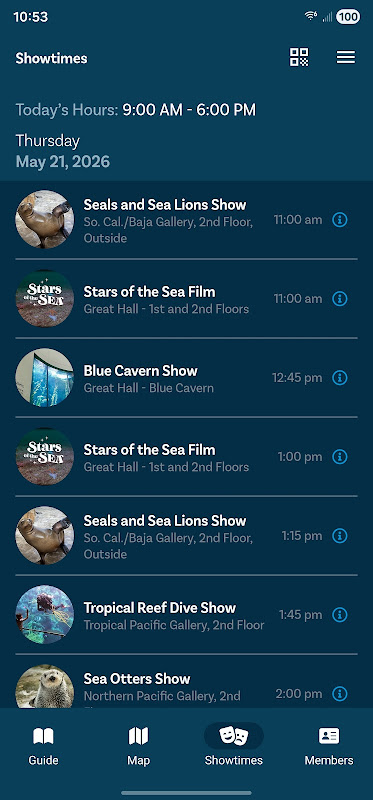View info for 1:15 pm Seals and Sea Lions Show
Viewport: 373px width, 800px height.
(x=340, y=536)
